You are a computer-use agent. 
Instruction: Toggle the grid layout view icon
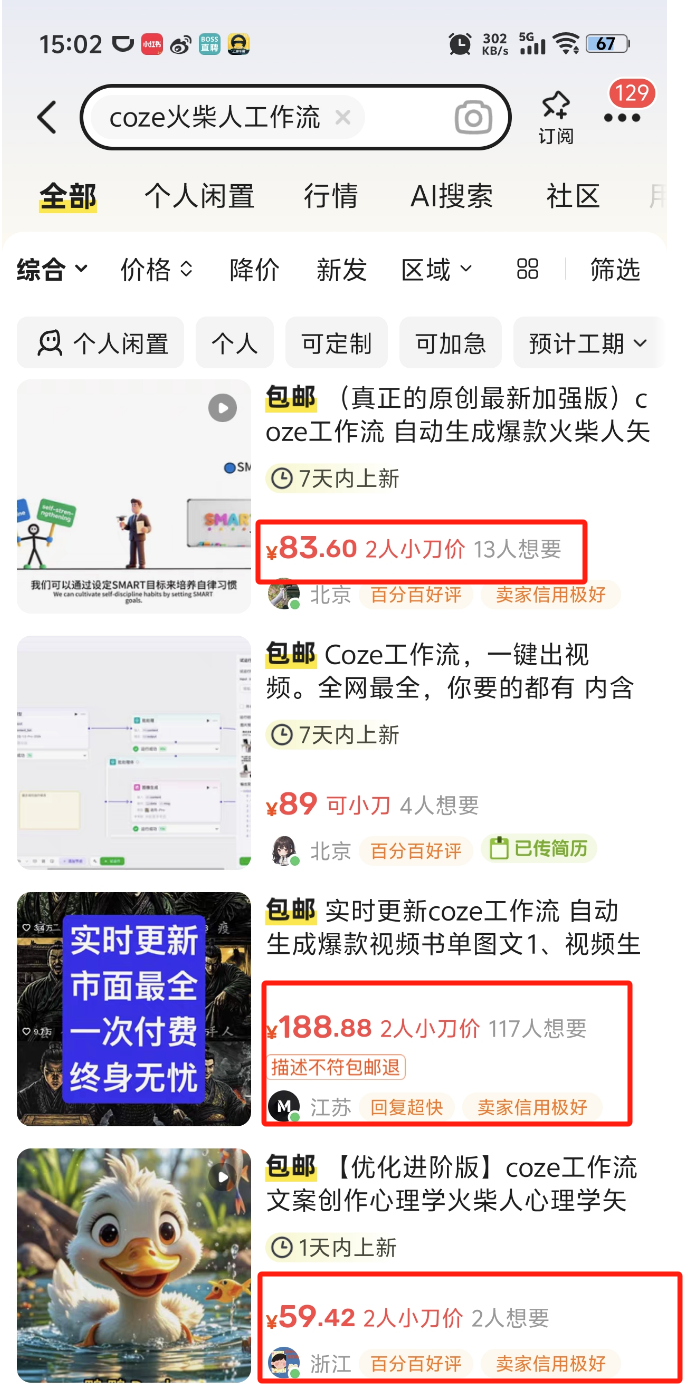[x=527, y=269]
